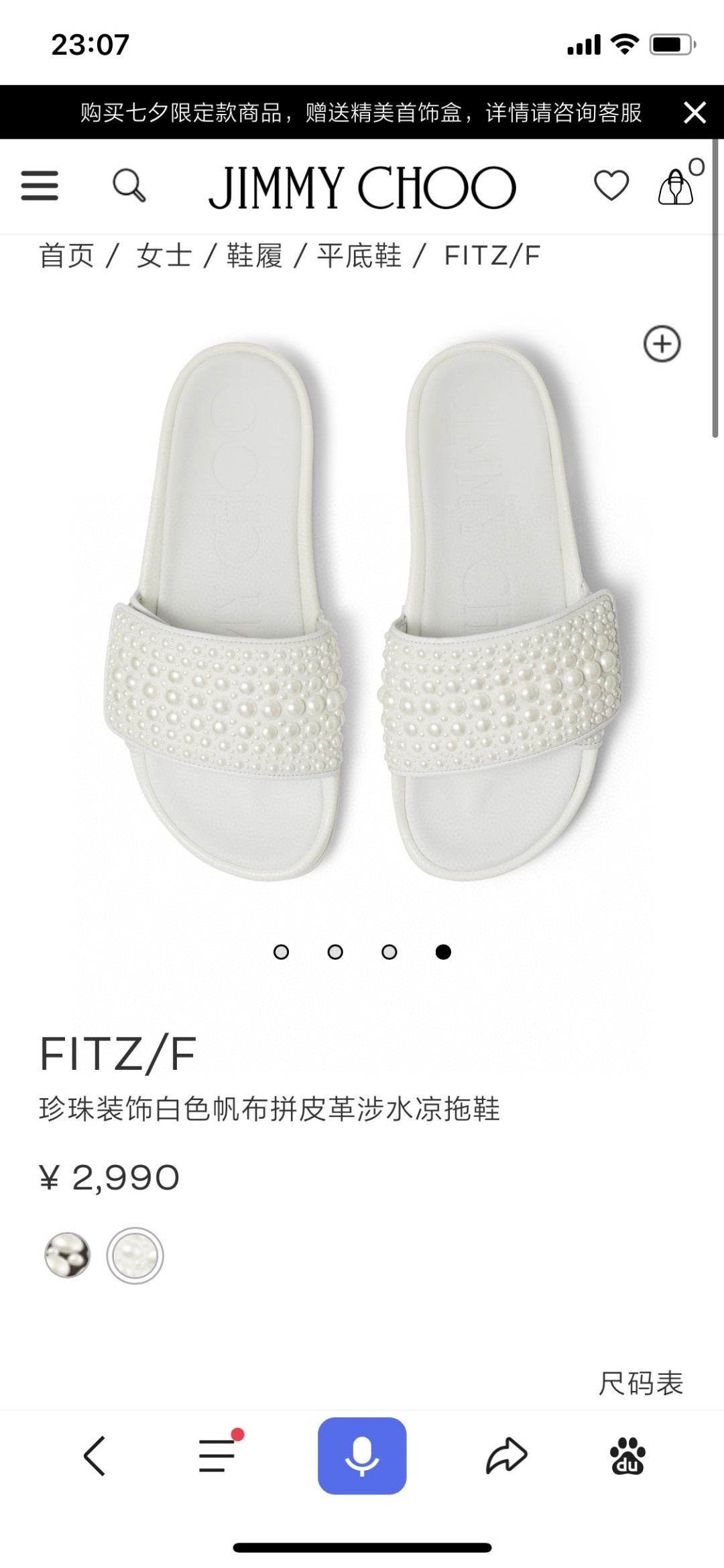Go back with browser back arrow
This screenshot has width=724, height=1568.
[95, 1455]
